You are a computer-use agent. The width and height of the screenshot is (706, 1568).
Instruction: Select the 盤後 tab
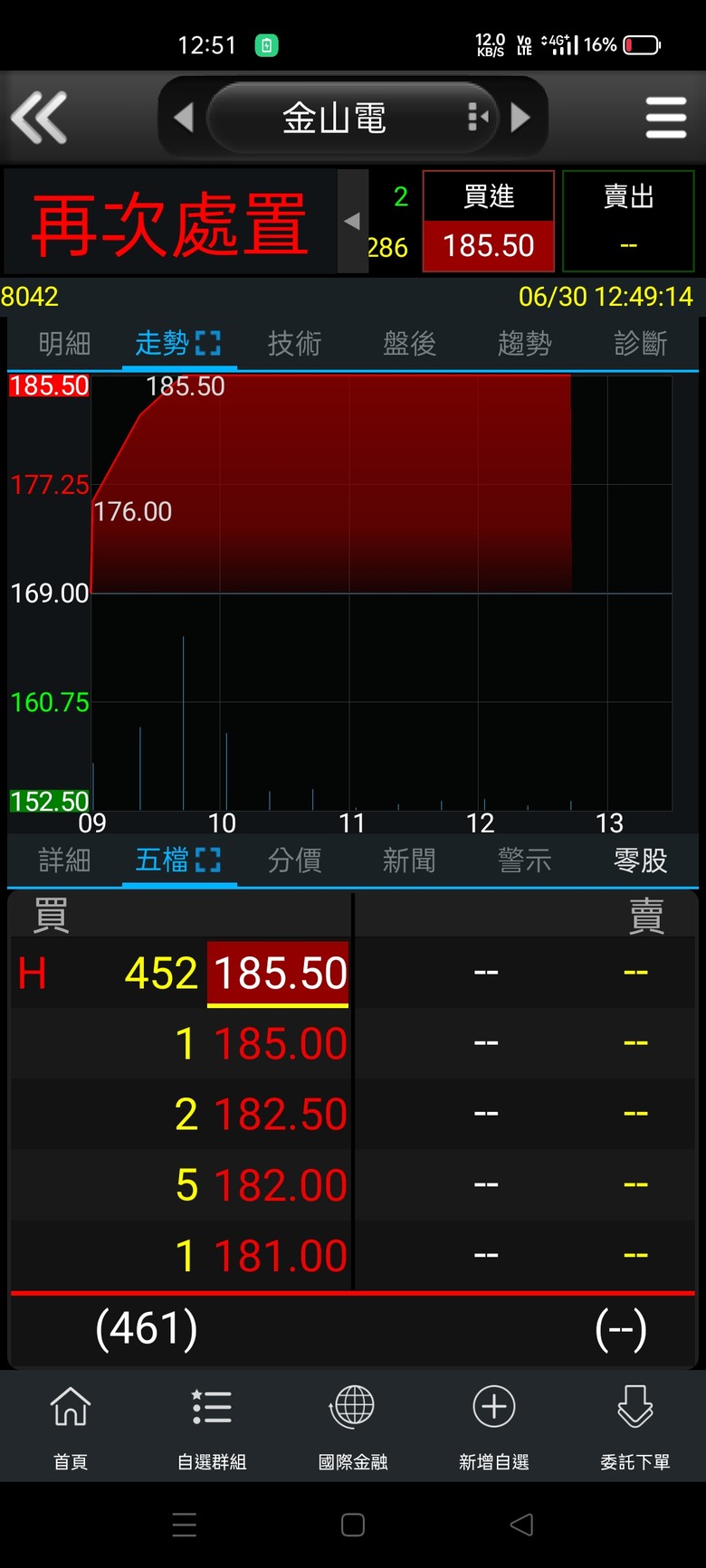[409, 344]
